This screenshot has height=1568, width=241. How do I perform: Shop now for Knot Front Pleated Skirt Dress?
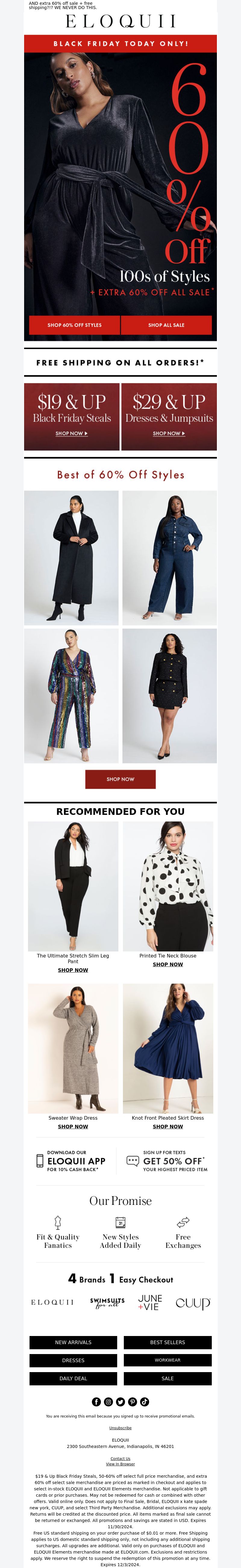(x=168, y=1127)
